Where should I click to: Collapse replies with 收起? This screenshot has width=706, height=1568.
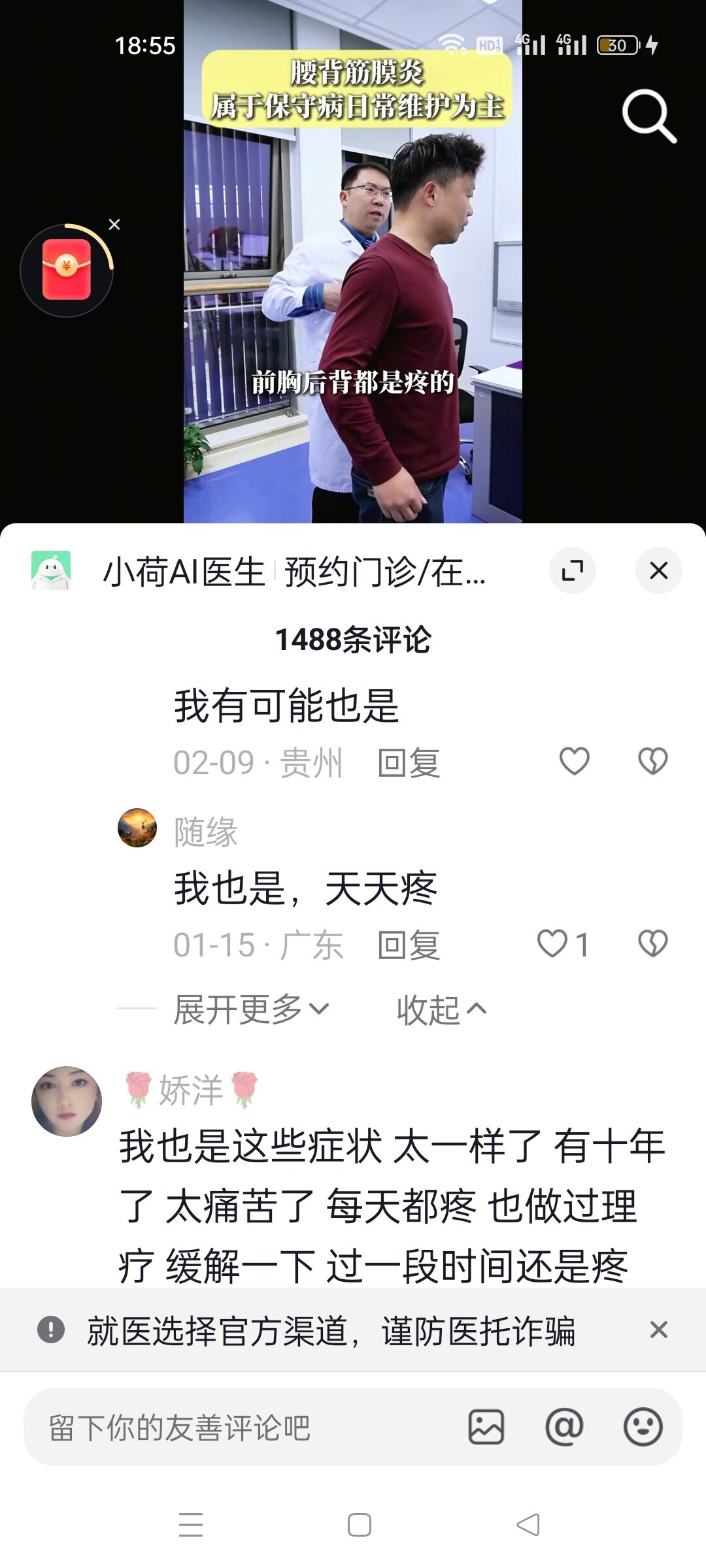pos(441,1009)
